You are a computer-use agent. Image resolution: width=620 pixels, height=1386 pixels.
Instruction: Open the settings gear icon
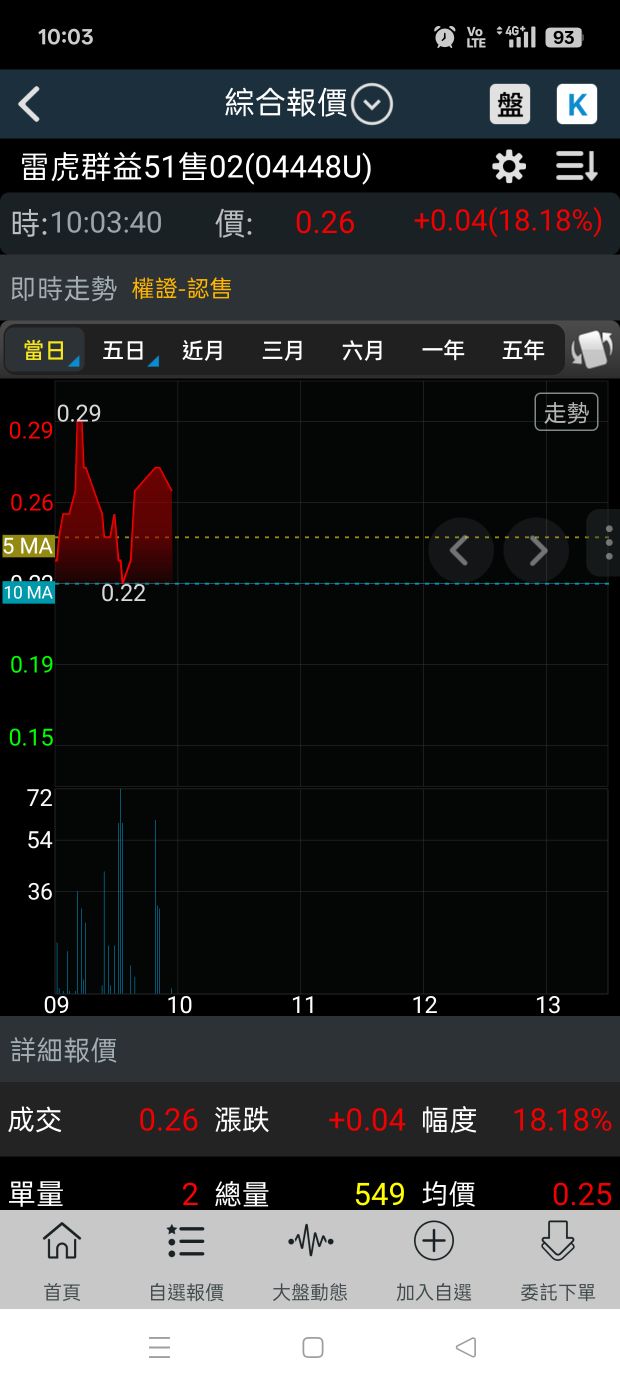tap(509, 166)
